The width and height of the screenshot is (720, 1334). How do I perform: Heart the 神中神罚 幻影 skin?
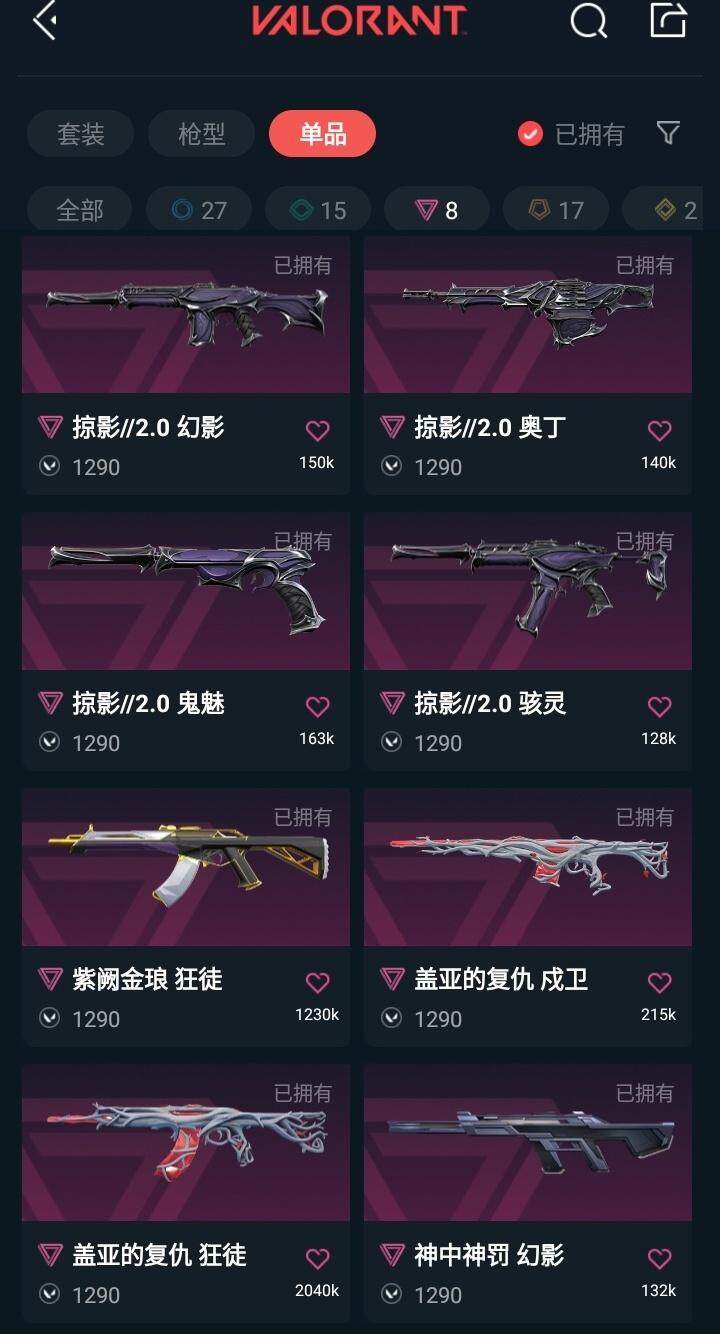point(659,1259)
